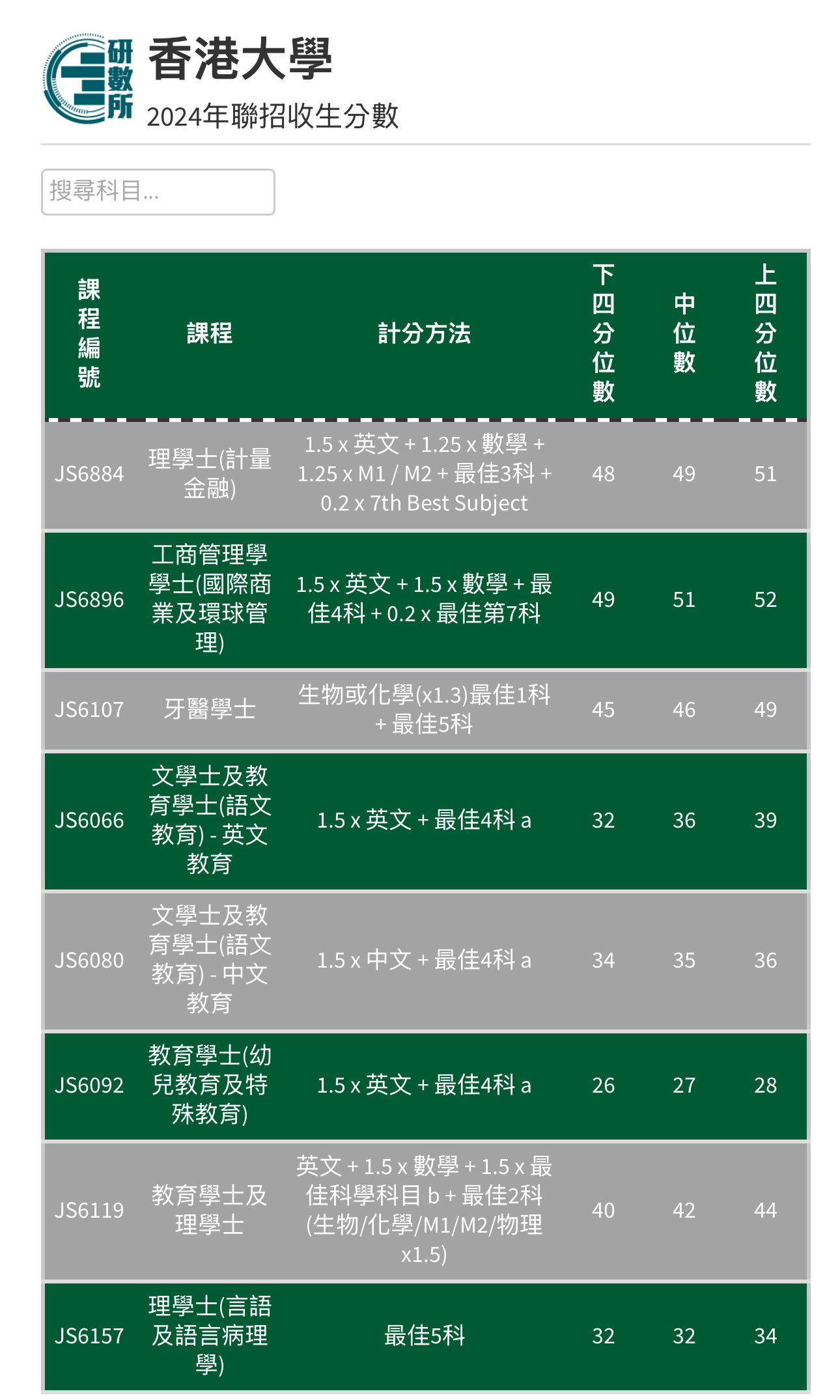This screenshot has height=1400, width=840.
Task: Tap the 搜尋科目 search field
Action: (x=158, y=192)
